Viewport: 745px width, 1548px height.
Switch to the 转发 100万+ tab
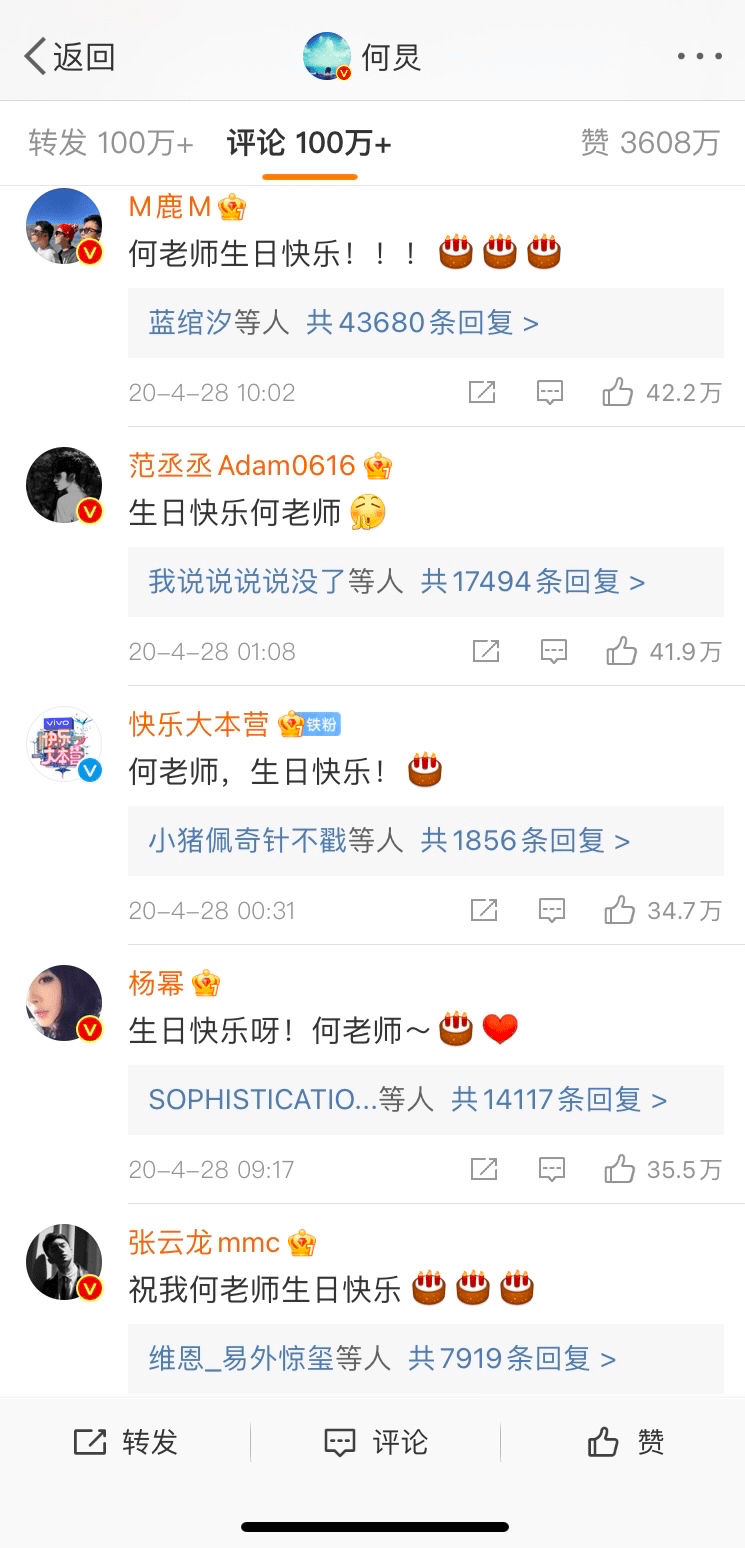[111, 143]
